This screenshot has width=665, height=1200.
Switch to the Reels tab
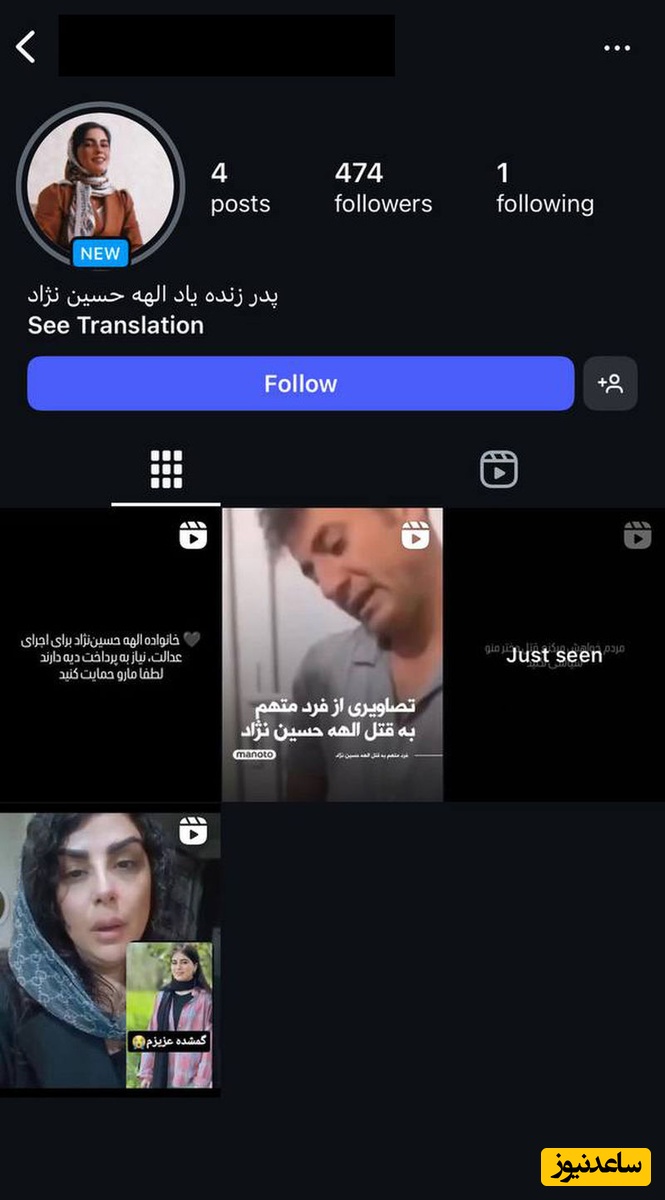498,469
